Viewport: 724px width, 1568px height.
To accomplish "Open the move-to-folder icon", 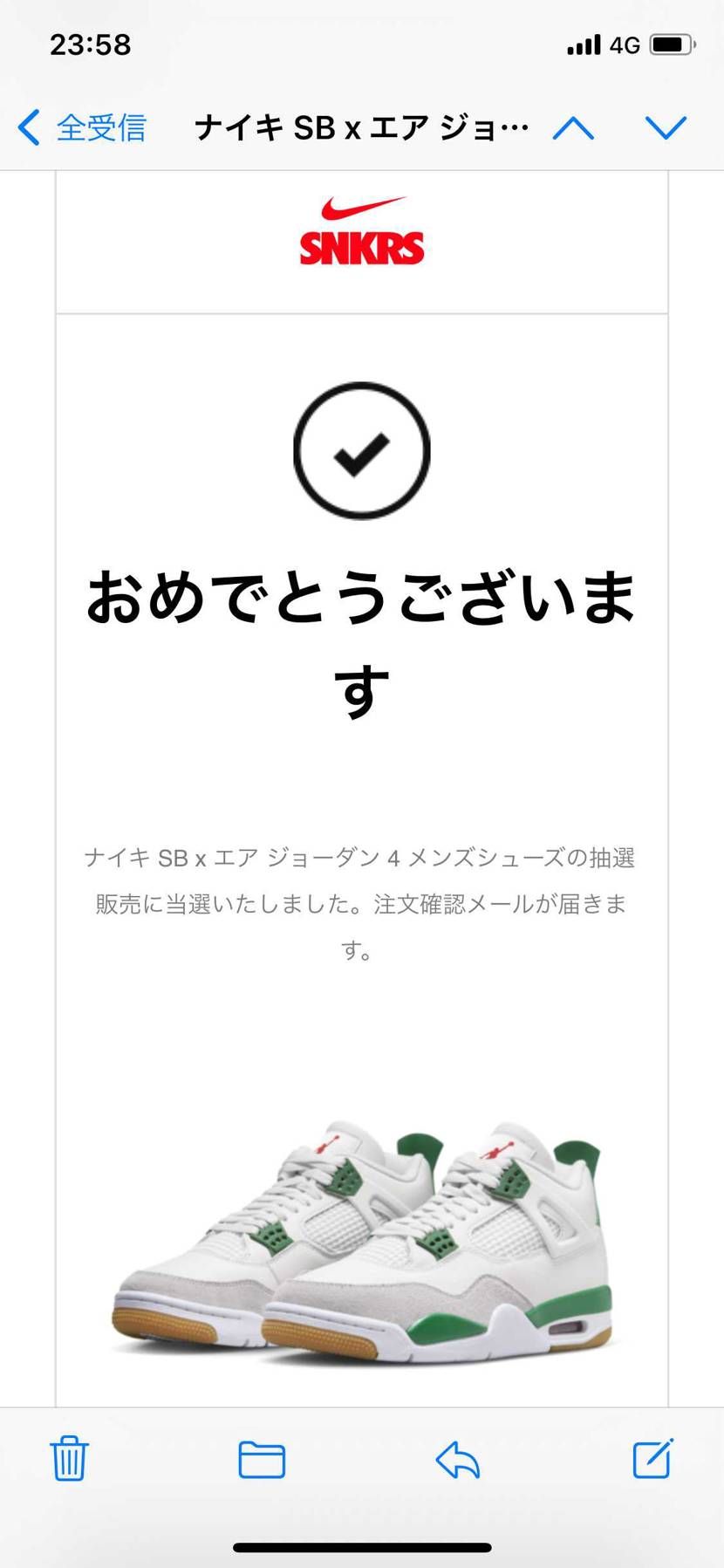I will click(x=262, y=1457).
